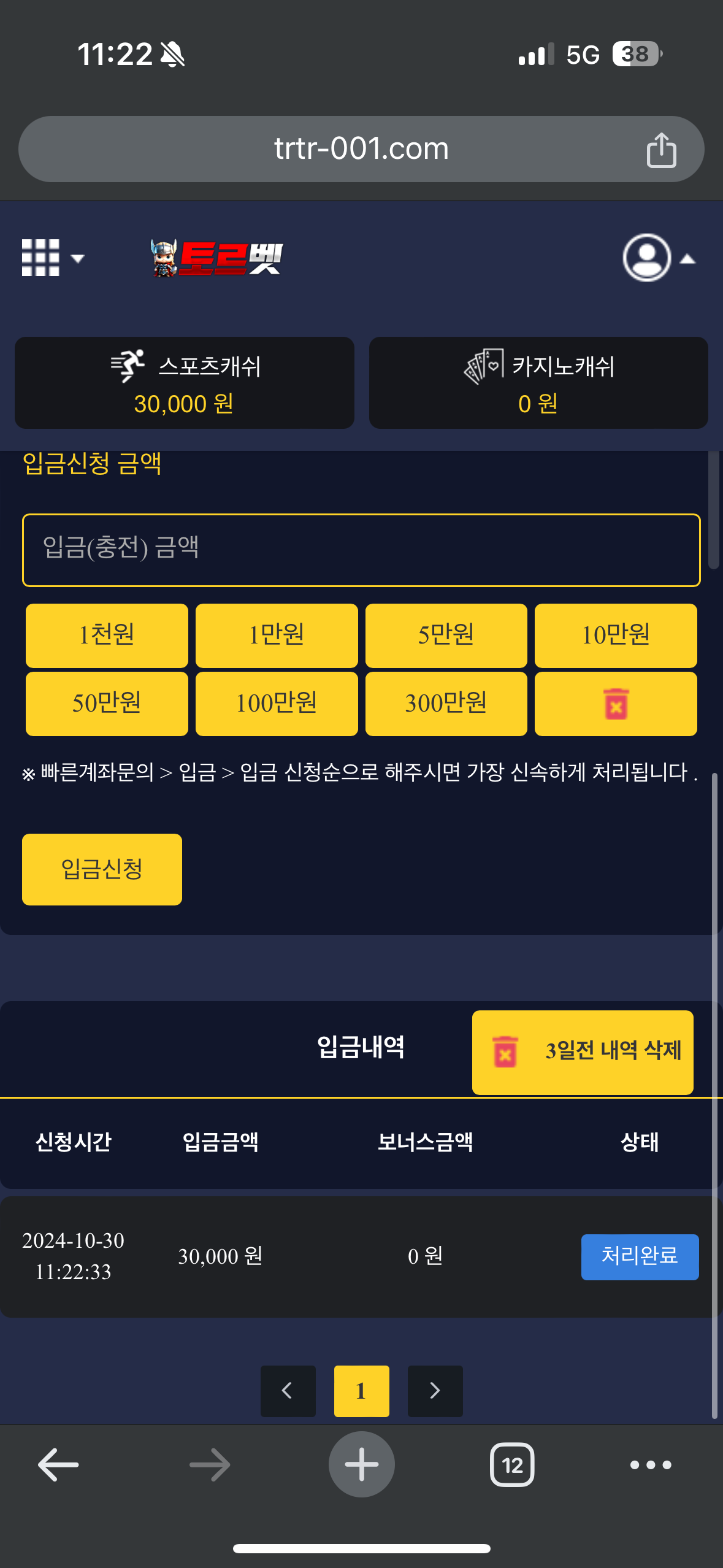The image size is (723, 1568).
Task: Submit the 입금신청 deposit request
Action: (102, 869)
